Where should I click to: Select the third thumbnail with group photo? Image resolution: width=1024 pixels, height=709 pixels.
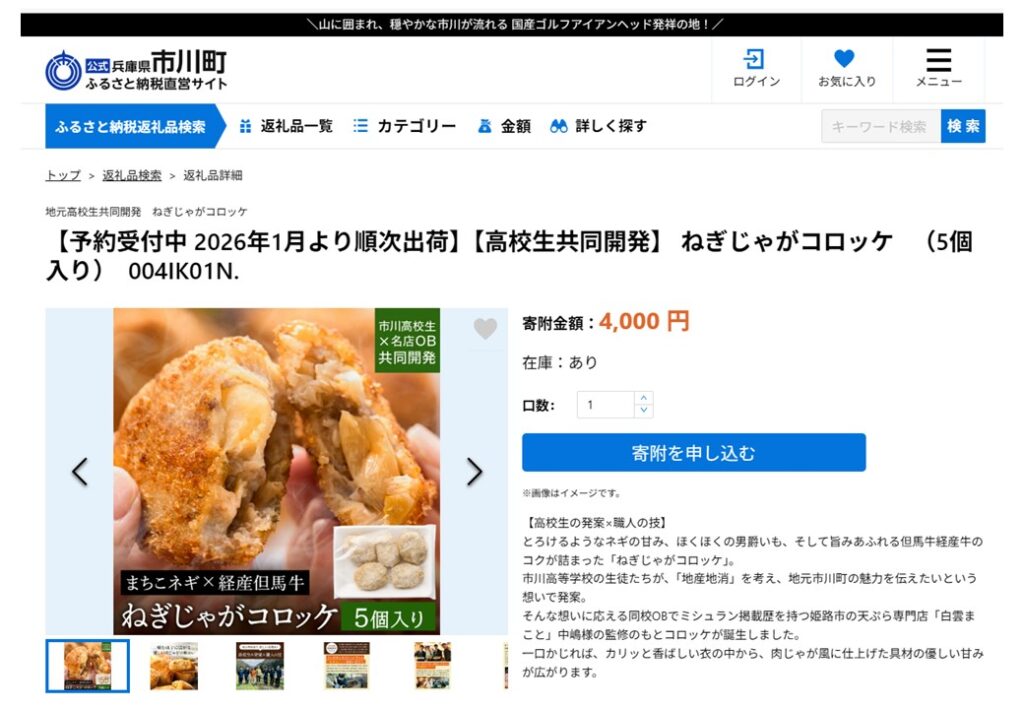click(260, 666)
